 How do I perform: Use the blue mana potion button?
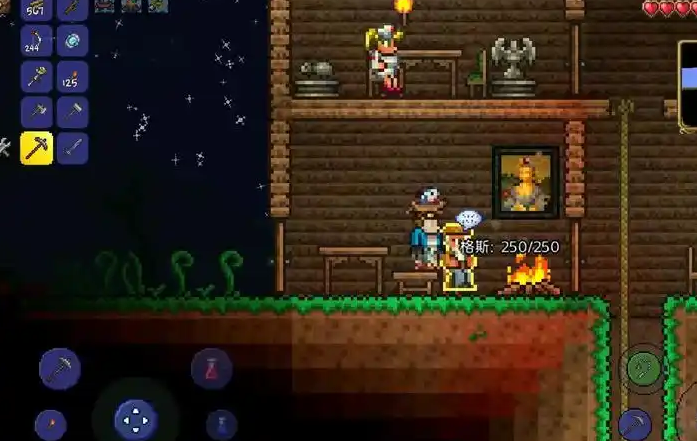pos(221,425)
